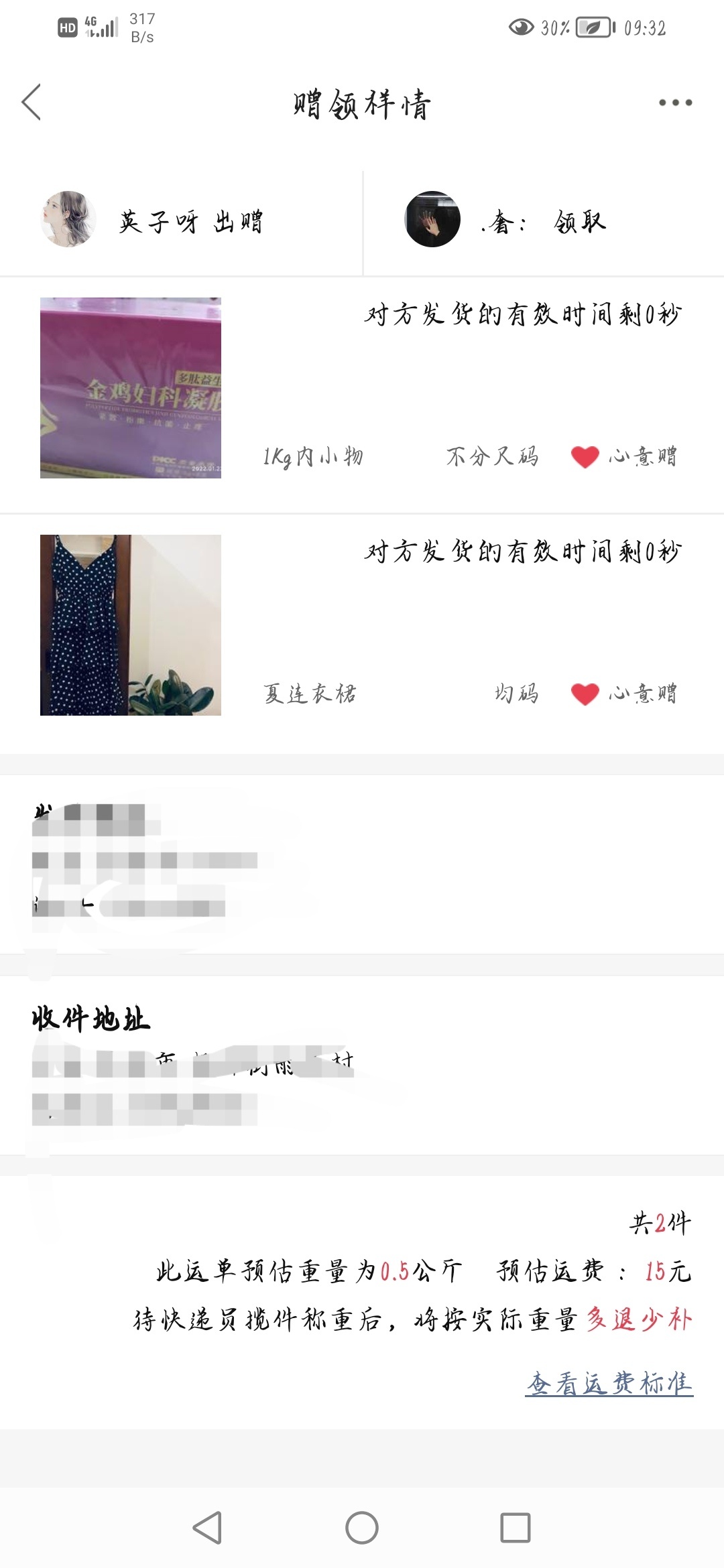Go back using the top-left arrow
Viewport: 724px width, 1568px height.
tap(32, 103)
